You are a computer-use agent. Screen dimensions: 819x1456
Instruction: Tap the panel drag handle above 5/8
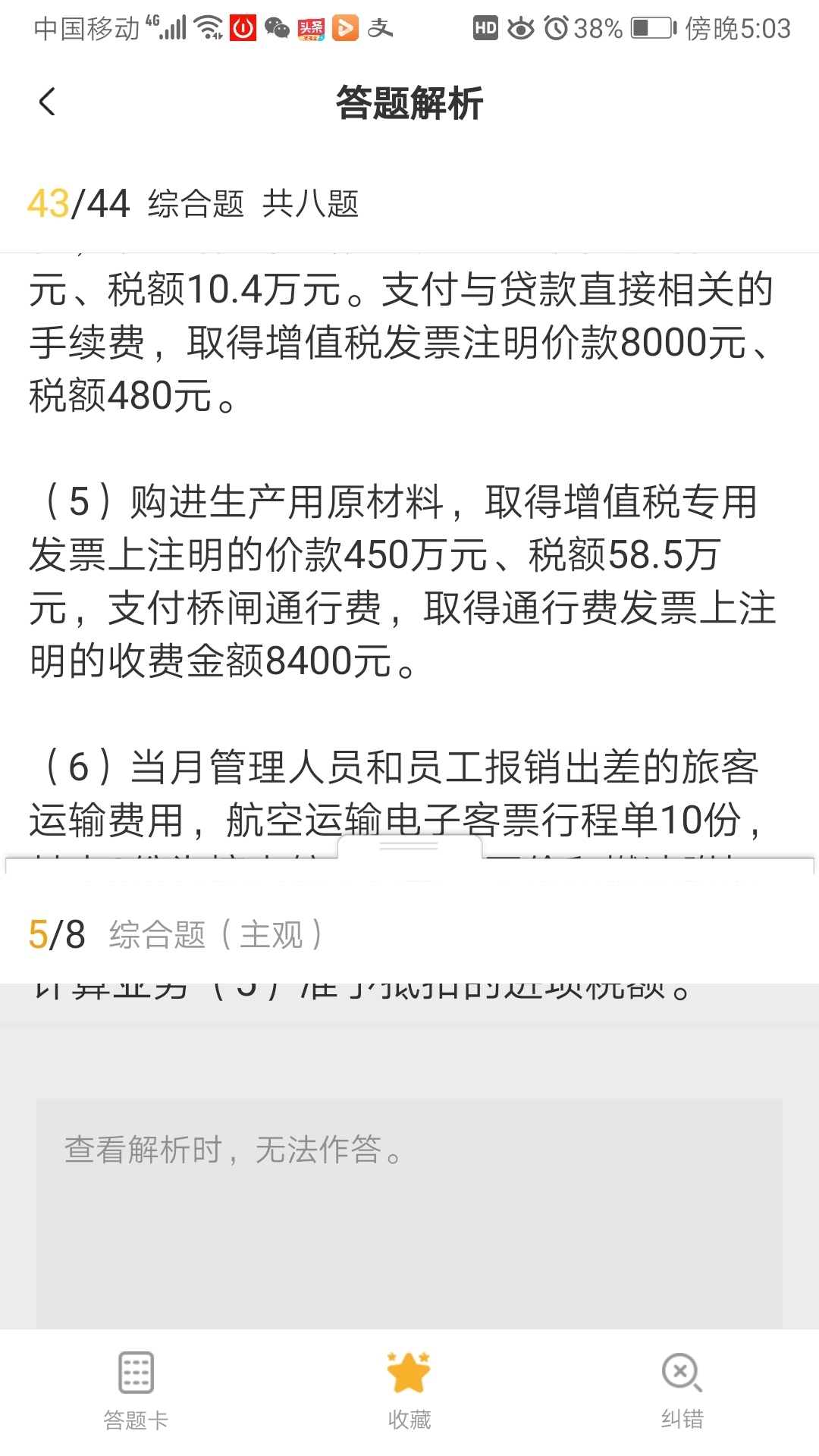pos(409,846)
